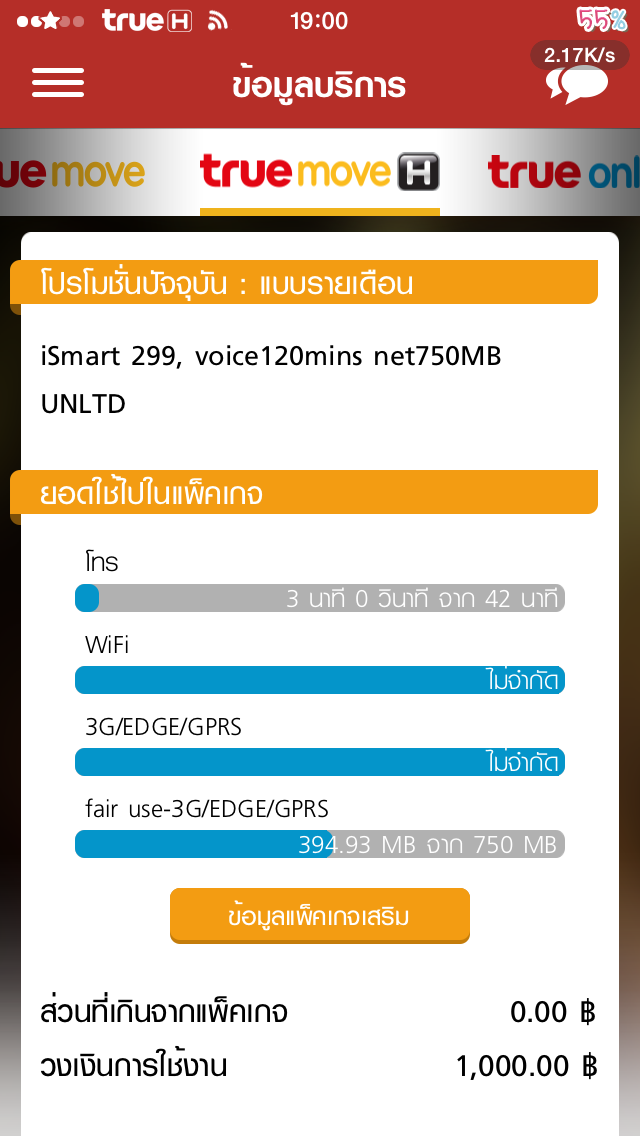Tap the ข้อมูลแพ็คเกจเสริม button
This screenshot has width=640, height=1136.
[320, 916]
